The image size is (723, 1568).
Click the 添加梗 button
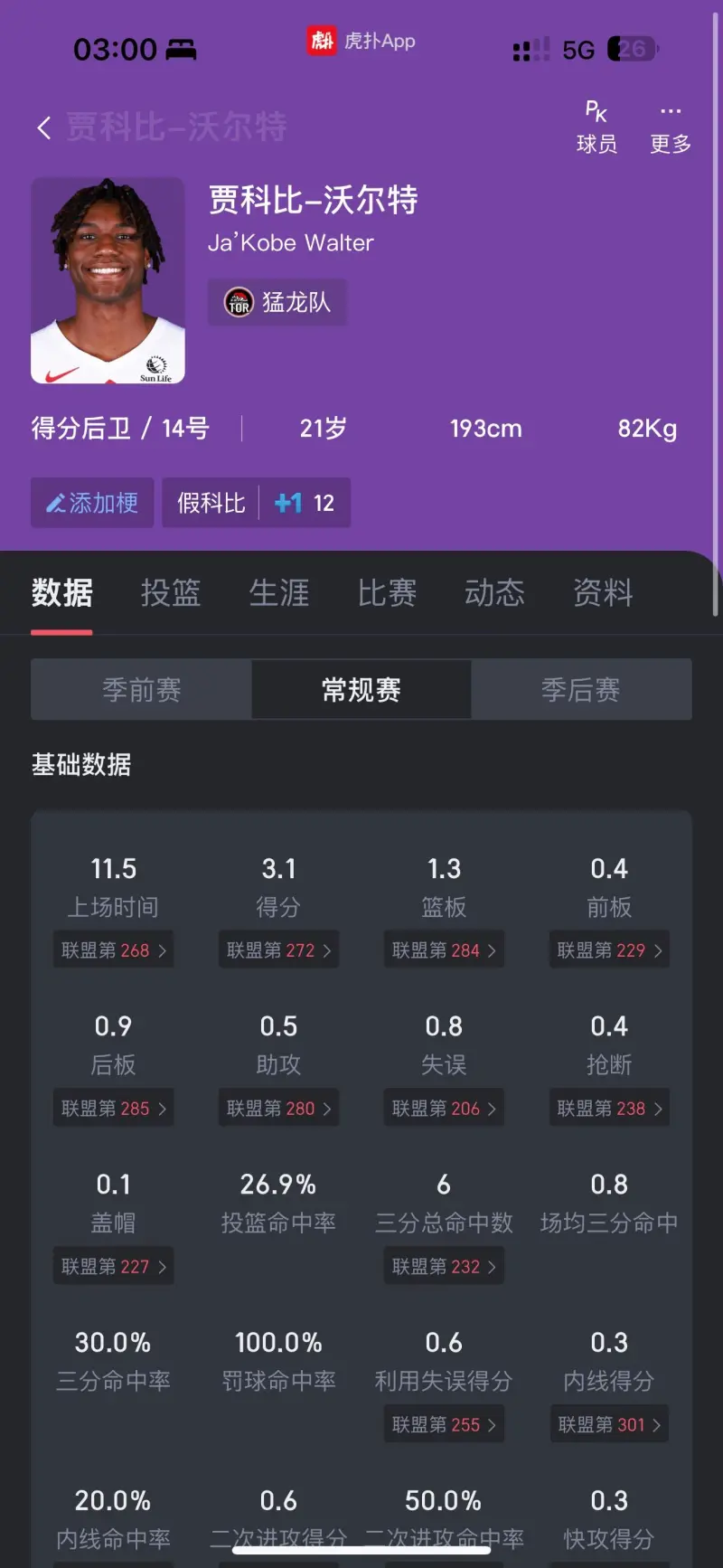pos(91,503)
